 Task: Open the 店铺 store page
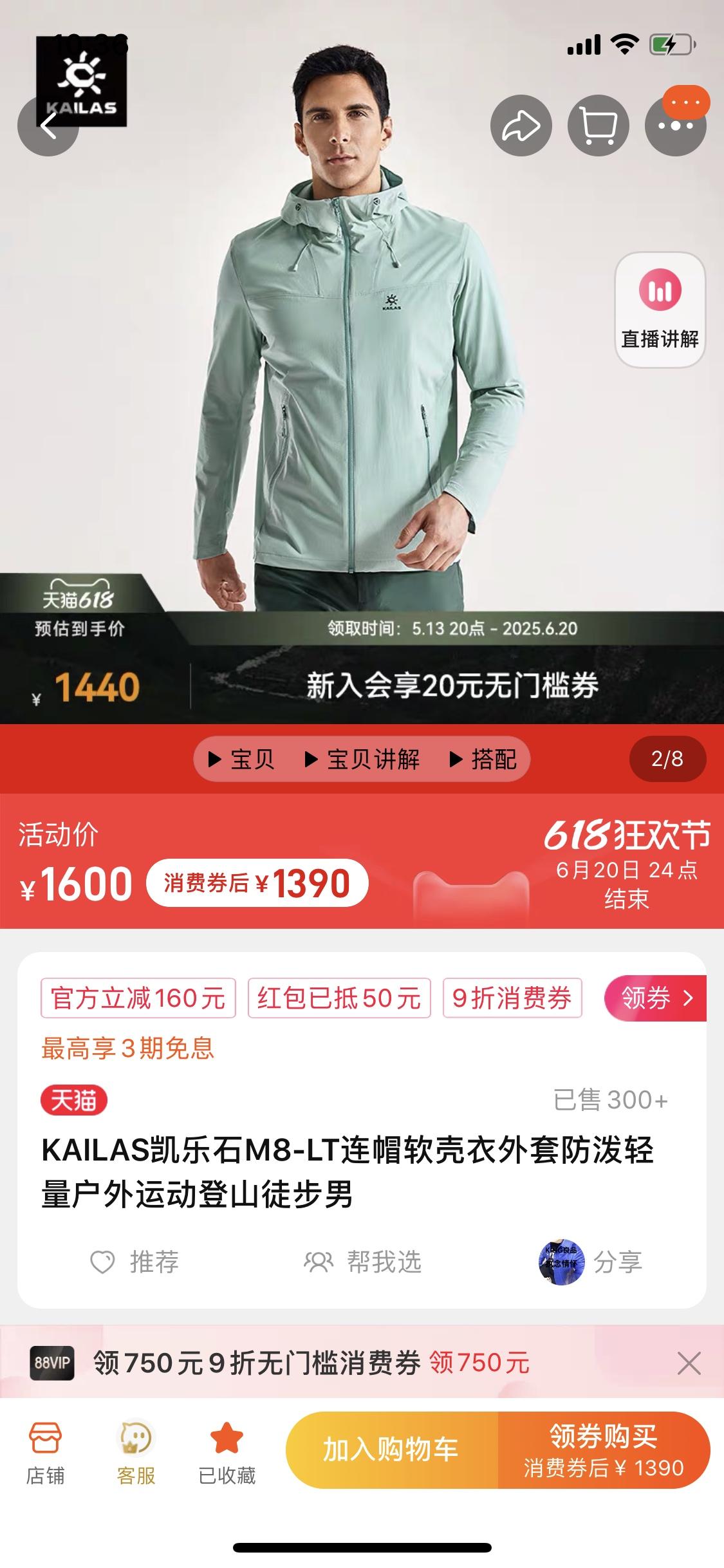[45, 1451]
